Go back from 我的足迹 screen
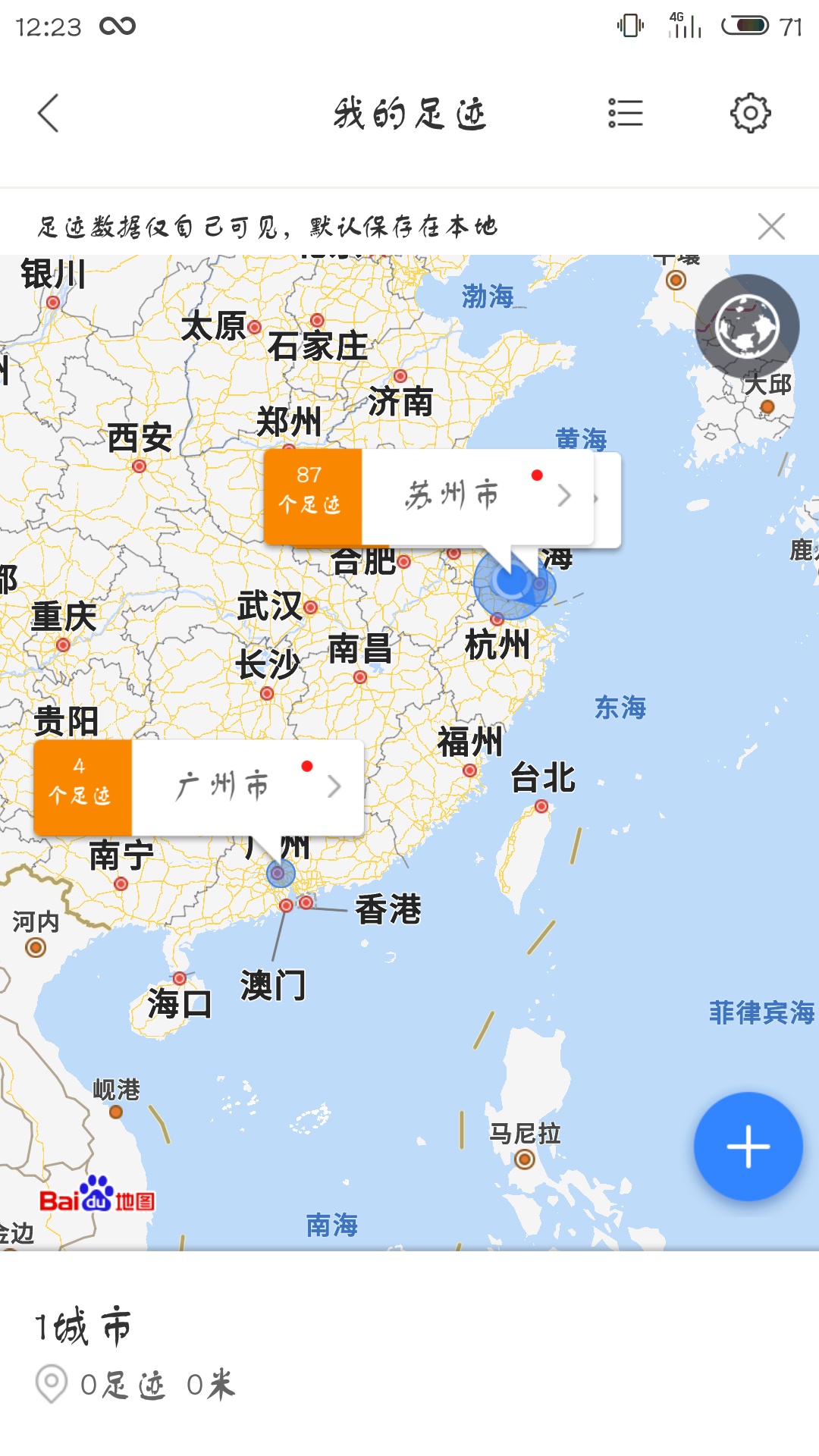819x1456 pixels. 49,114
